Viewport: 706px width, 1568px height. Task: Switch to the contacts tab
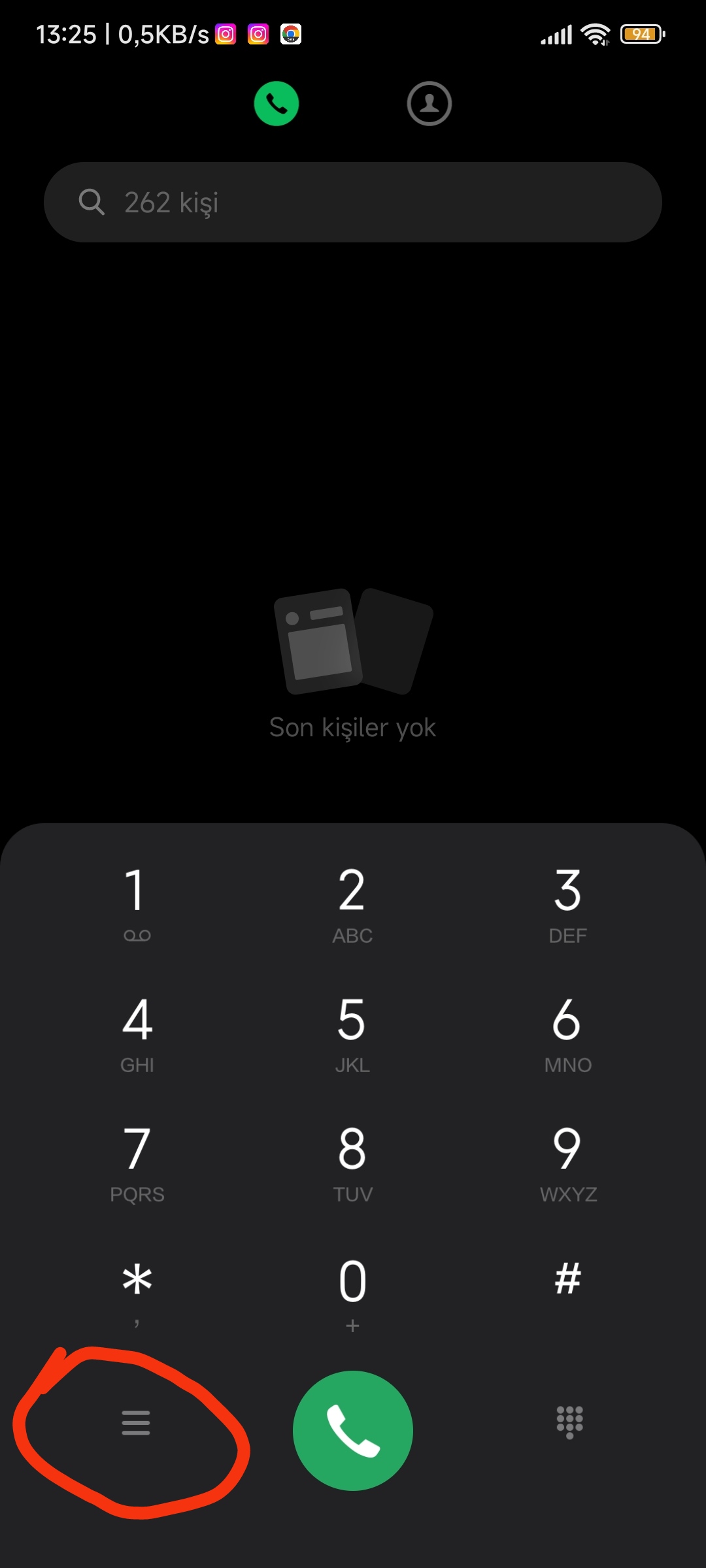tap(429, 103)
